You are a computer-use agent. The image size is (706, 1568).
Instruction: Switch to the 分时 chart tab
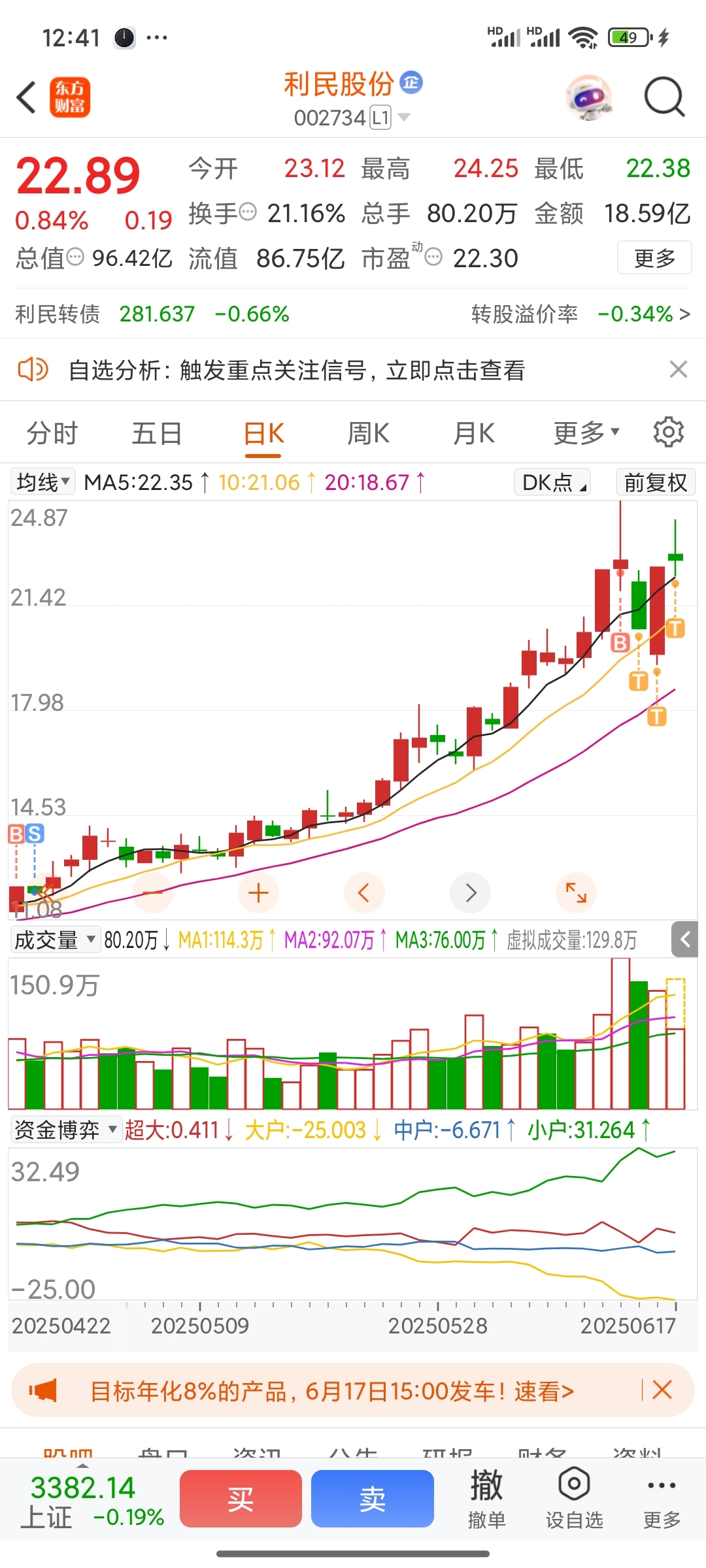(x=52, y=433)
